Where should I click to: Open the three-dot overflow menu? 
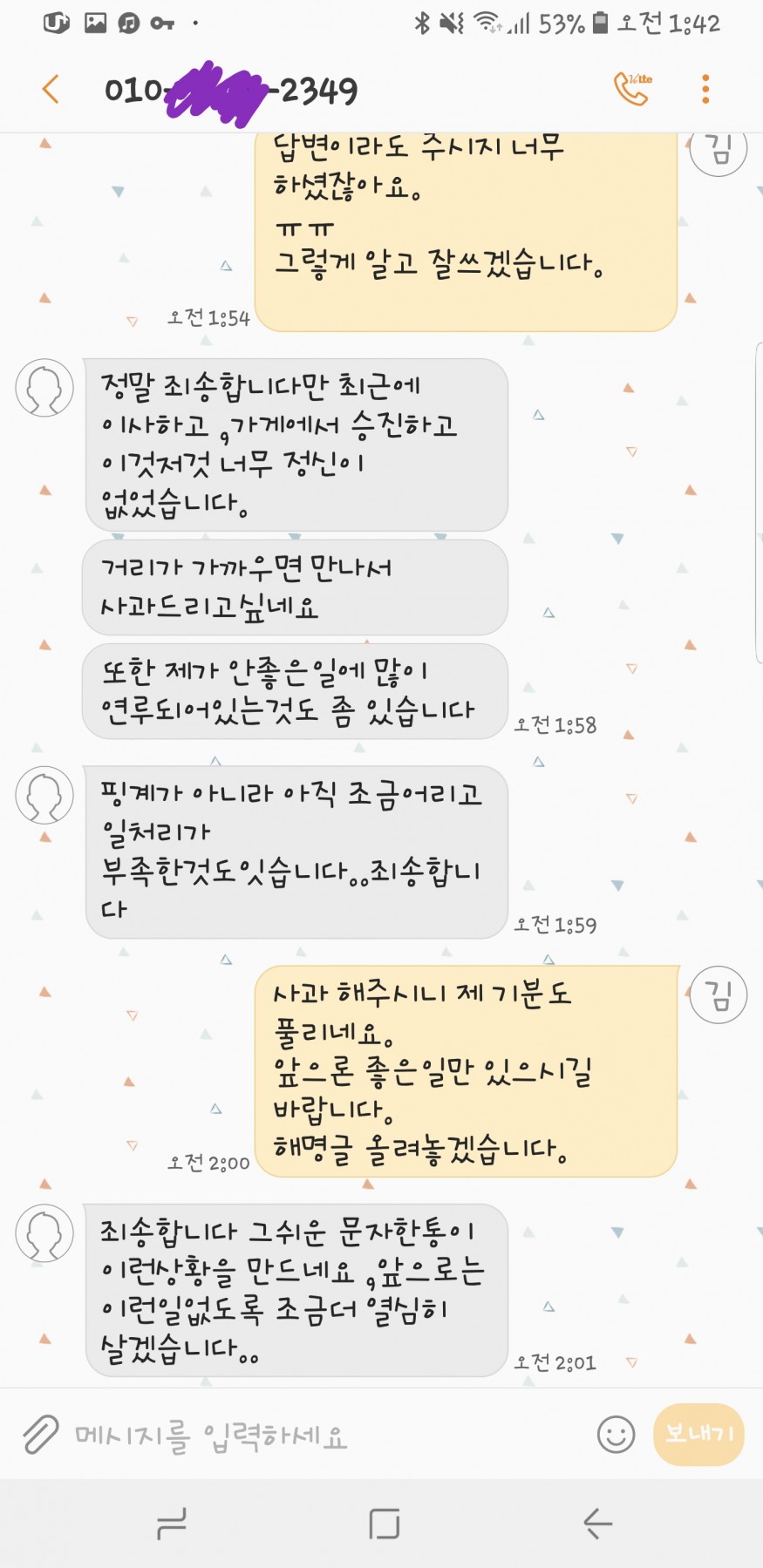[705, 89]
